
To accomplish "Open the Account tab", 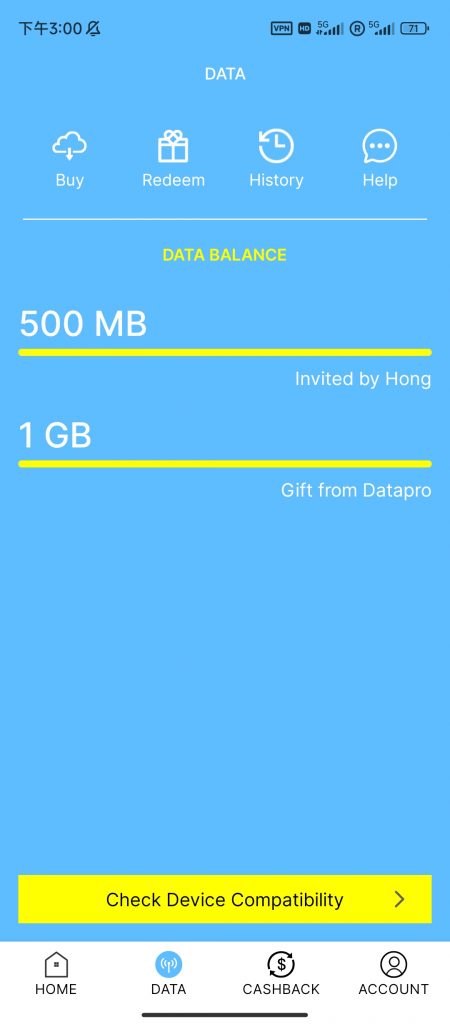I will click(x=393, y=974).
